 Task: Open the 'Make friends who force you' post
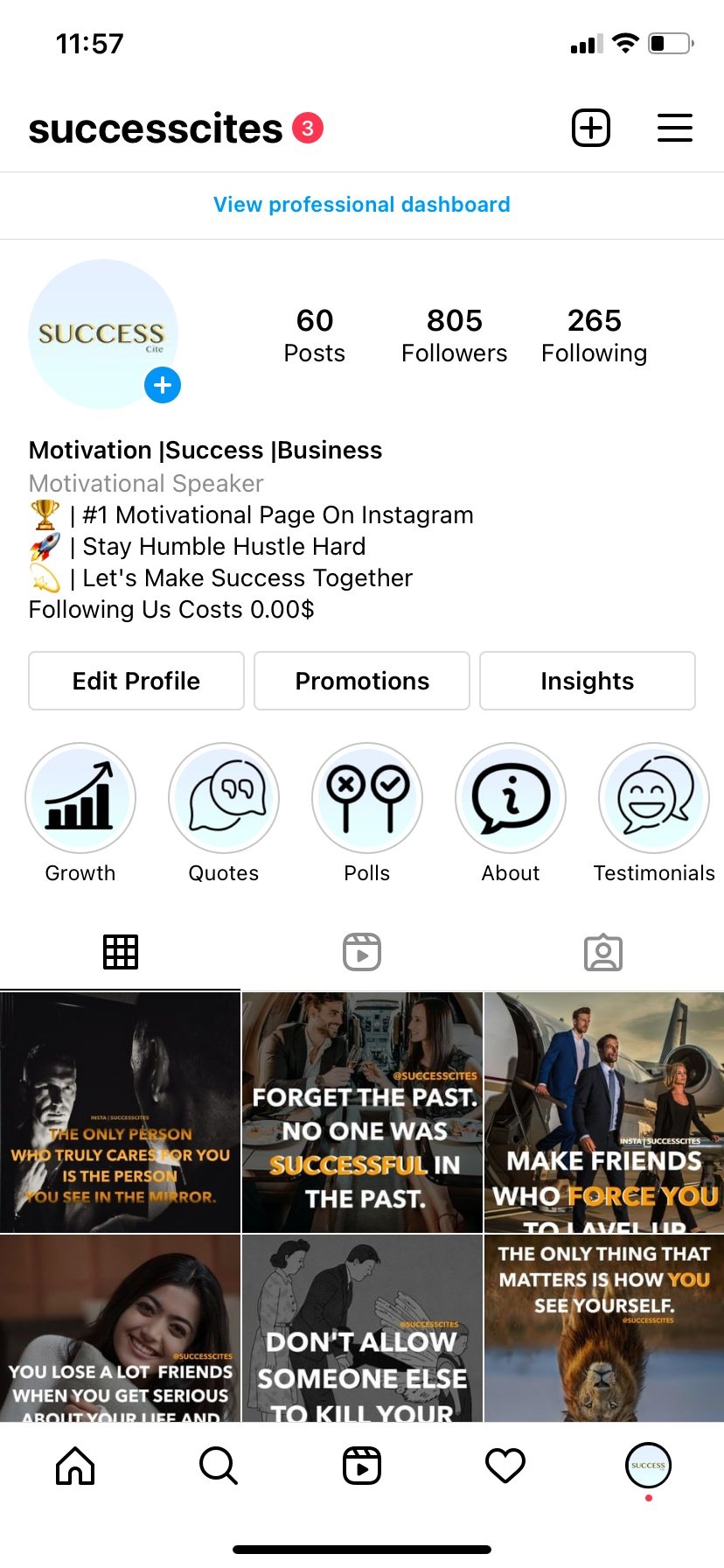click(x=603, y=1112)
